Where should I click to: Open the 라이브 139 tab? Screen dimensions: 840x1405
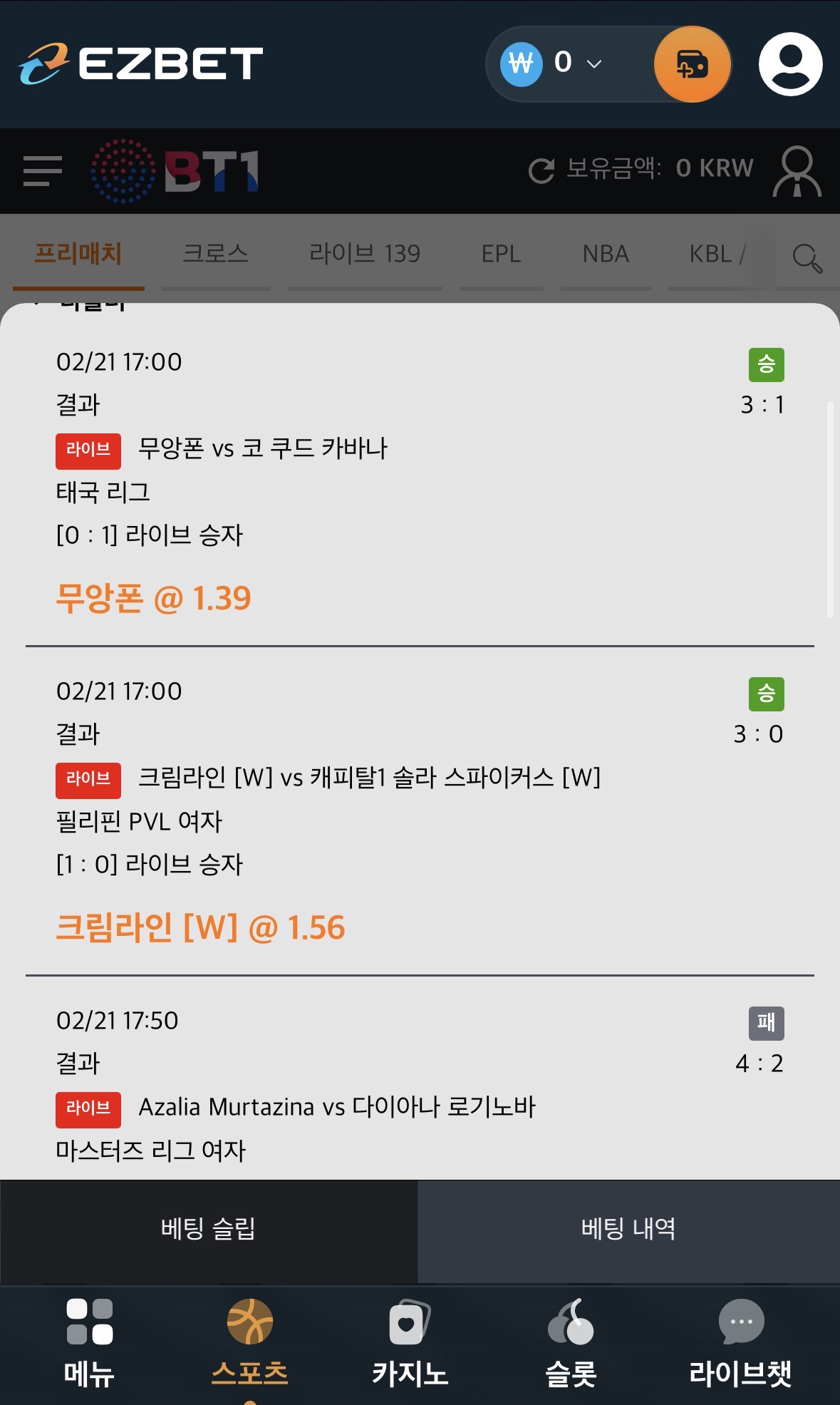pos(364,254)
